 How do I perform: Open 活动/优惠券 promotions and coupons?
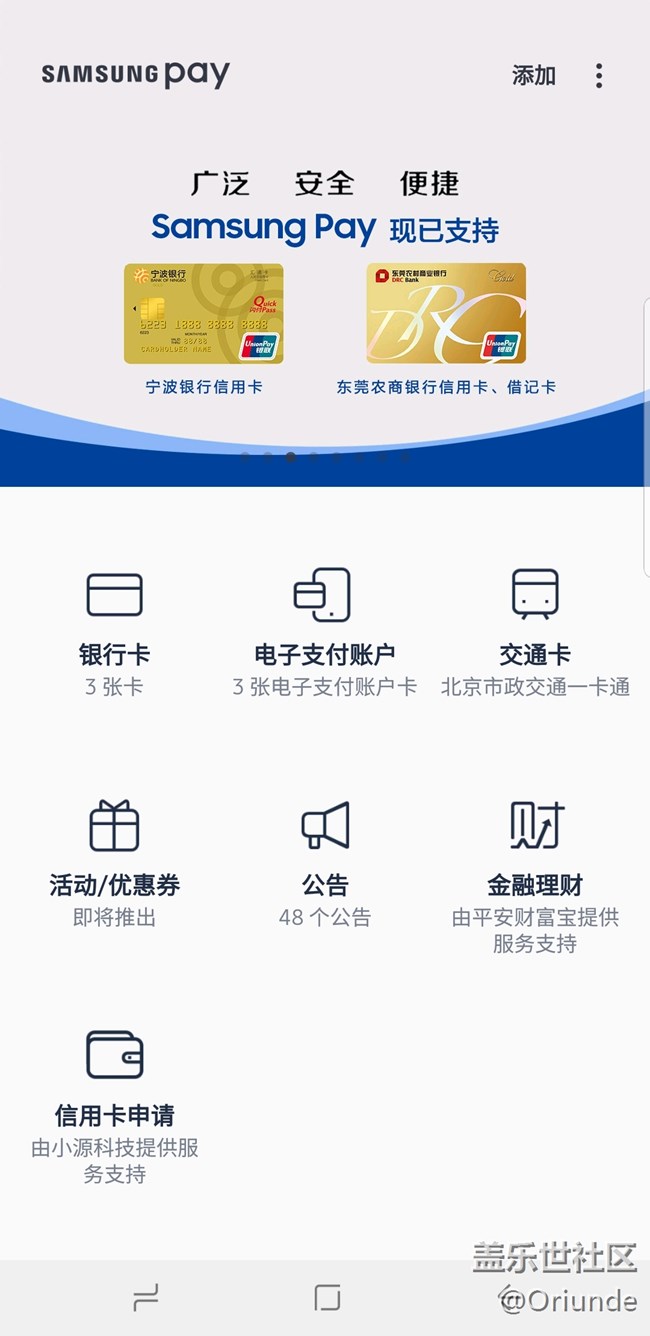(x=114, y=864)
